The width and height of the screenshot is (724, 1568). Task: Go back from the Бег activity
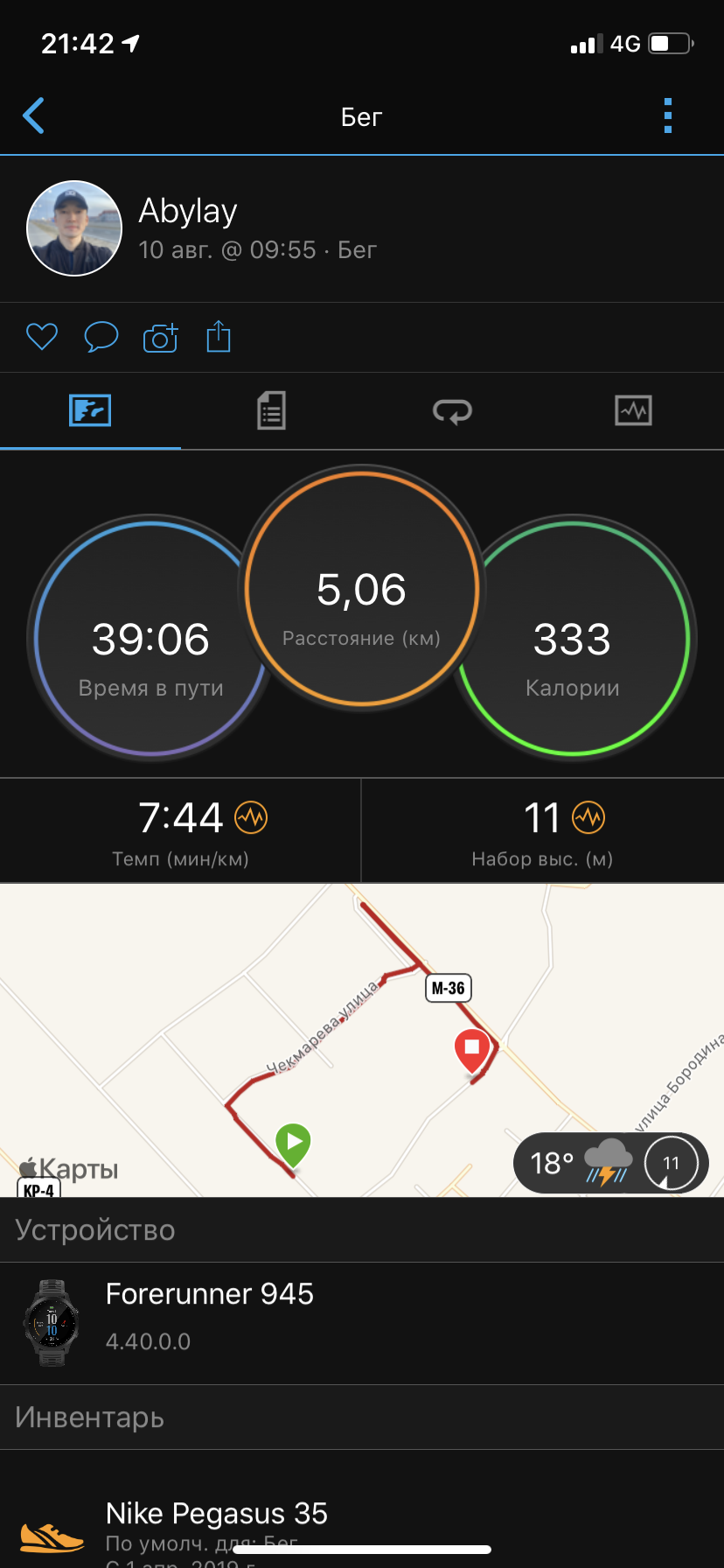click(x=34, y=115)
